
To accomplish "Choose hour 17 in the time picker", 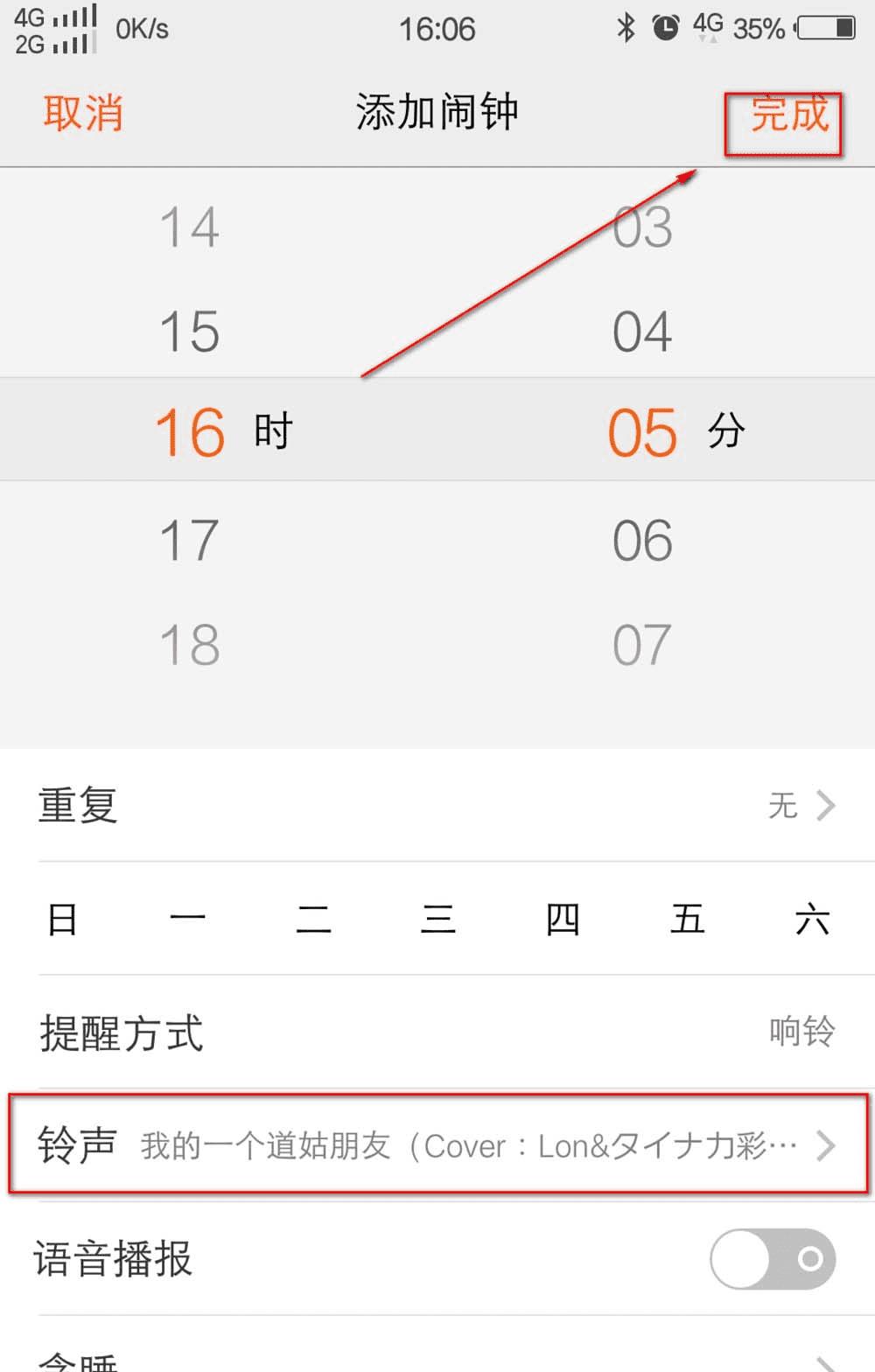I will [189, 540].
